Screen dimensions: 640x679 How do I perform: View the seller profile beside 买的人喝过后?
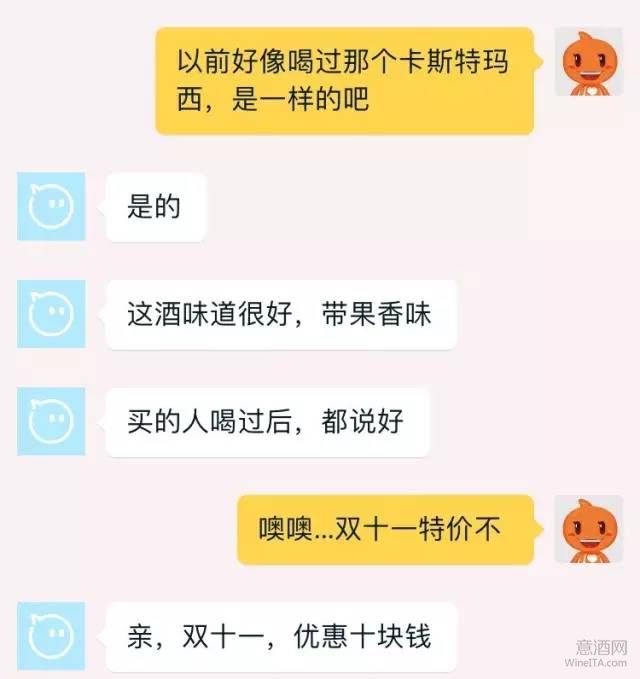click(x=51, y=421)
